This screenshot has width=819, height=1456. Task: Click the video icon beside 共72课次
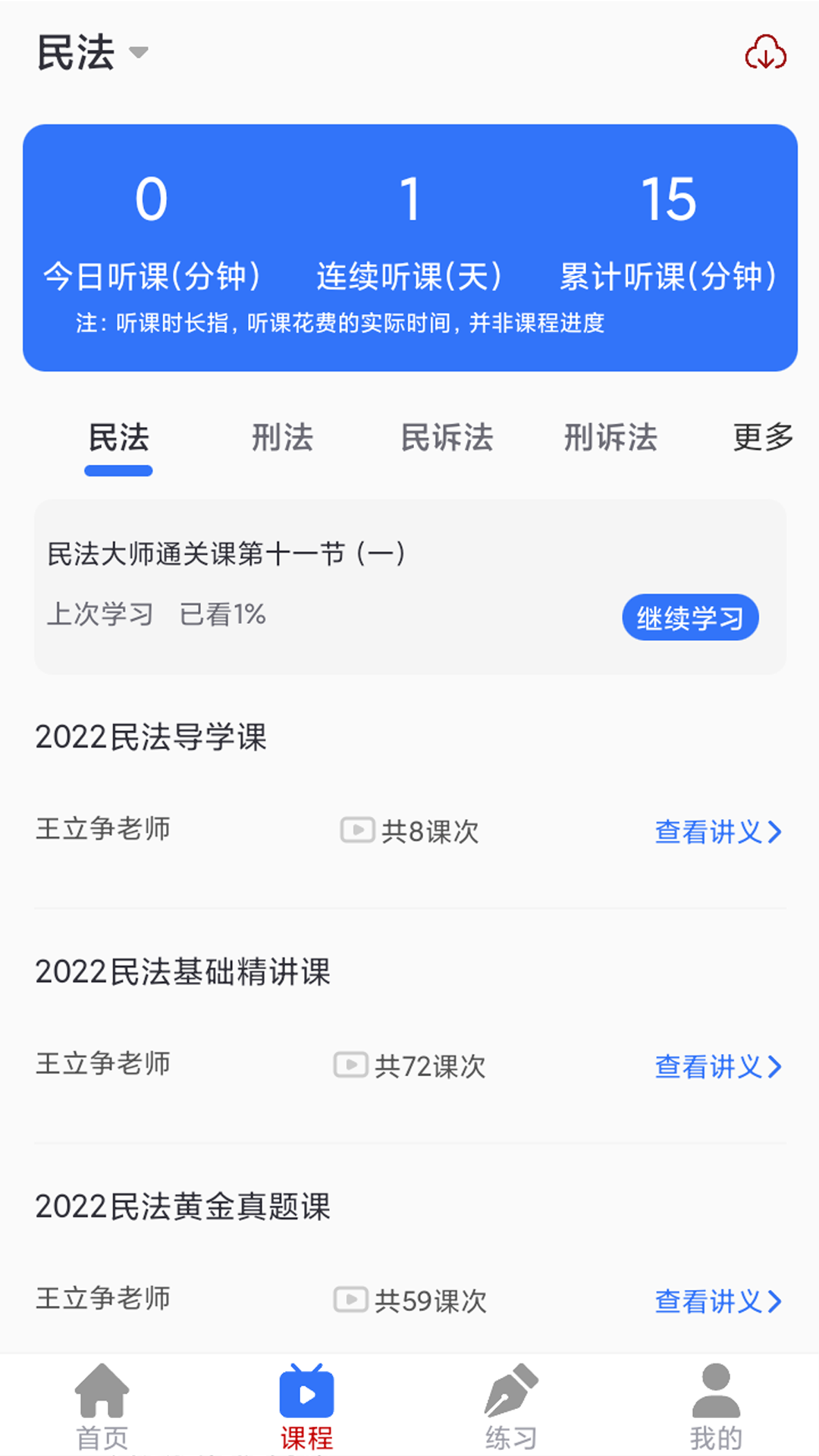click(350, 1065)
